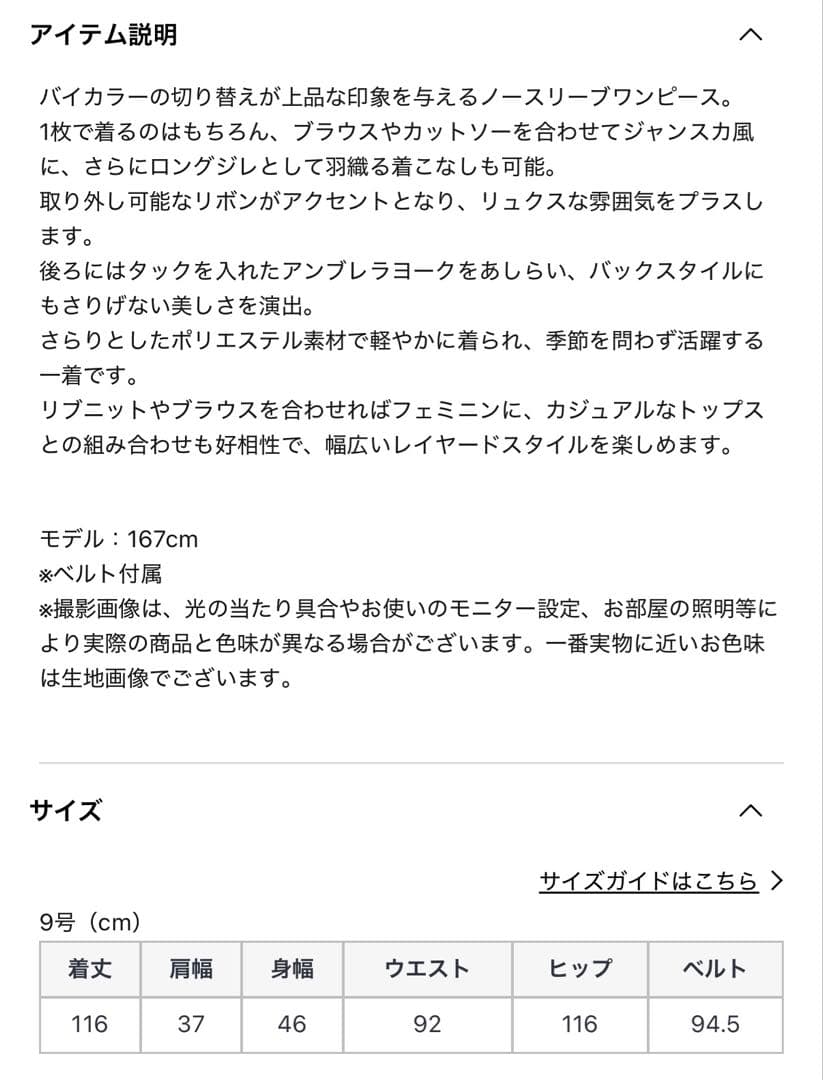Image resolution: width=823 pixels, height=1080 pixels.
Task: Click the chevron next to アイテム説明
Action: click(x=751, y=33)
